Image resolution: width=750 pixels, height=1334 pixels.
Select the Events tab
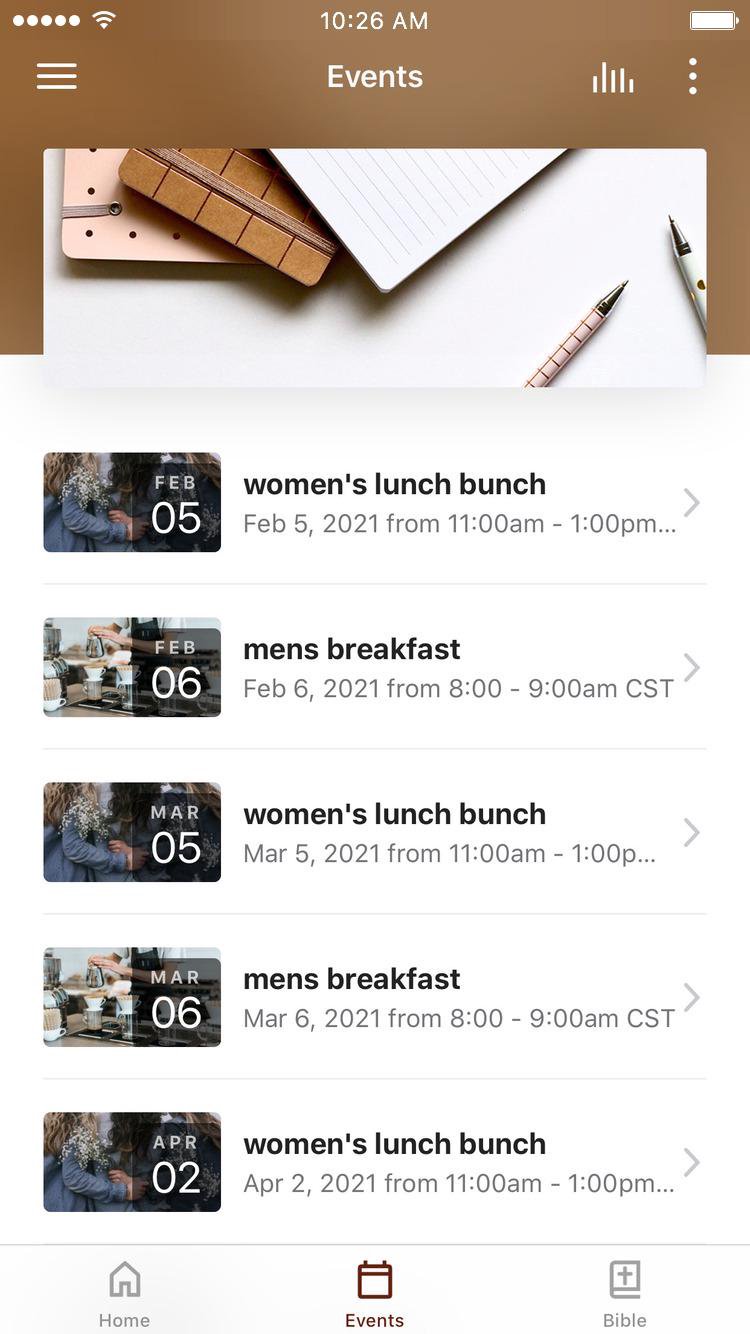375,1293
